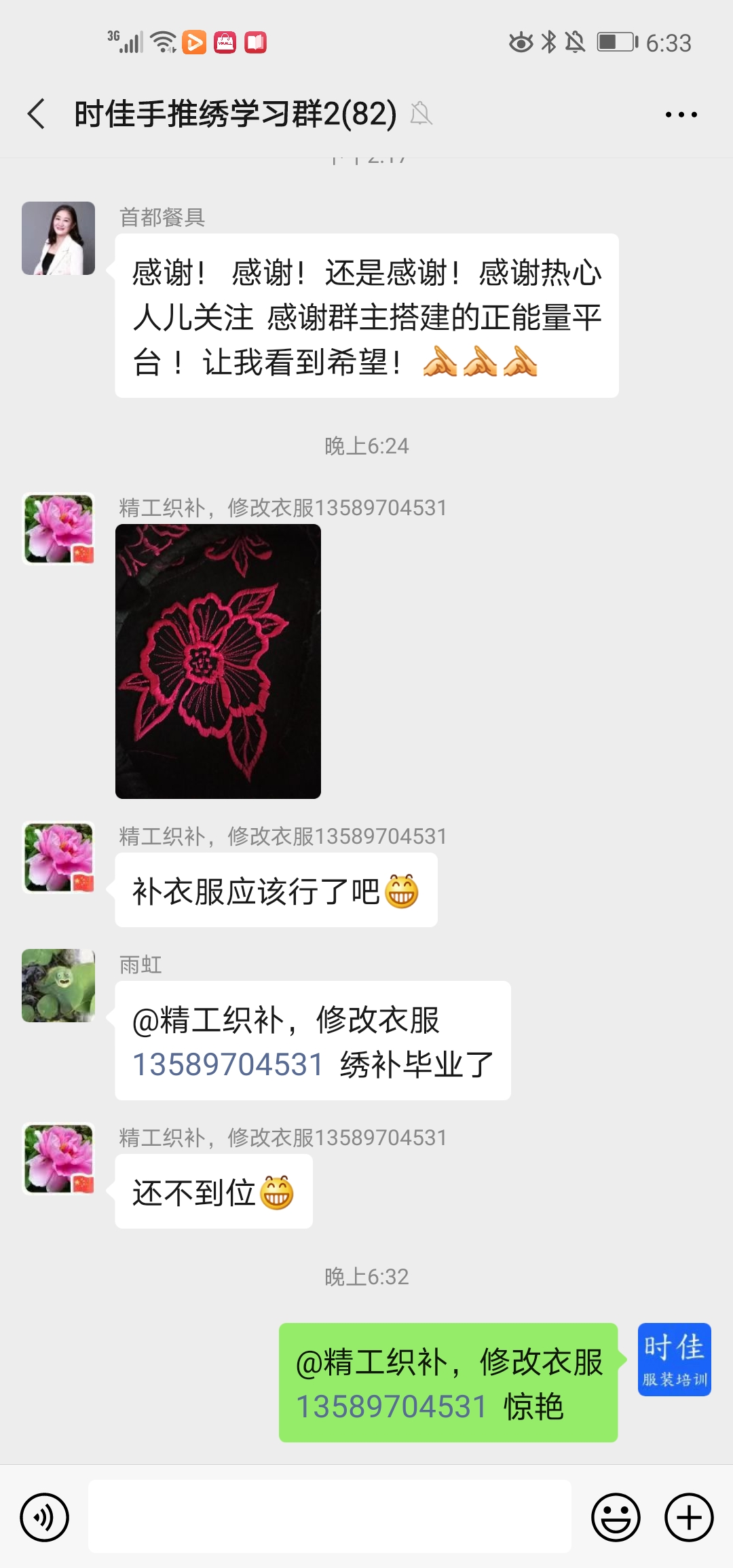Switch to voice message input
733x1568 pixels.
[x=45, y=1517]
